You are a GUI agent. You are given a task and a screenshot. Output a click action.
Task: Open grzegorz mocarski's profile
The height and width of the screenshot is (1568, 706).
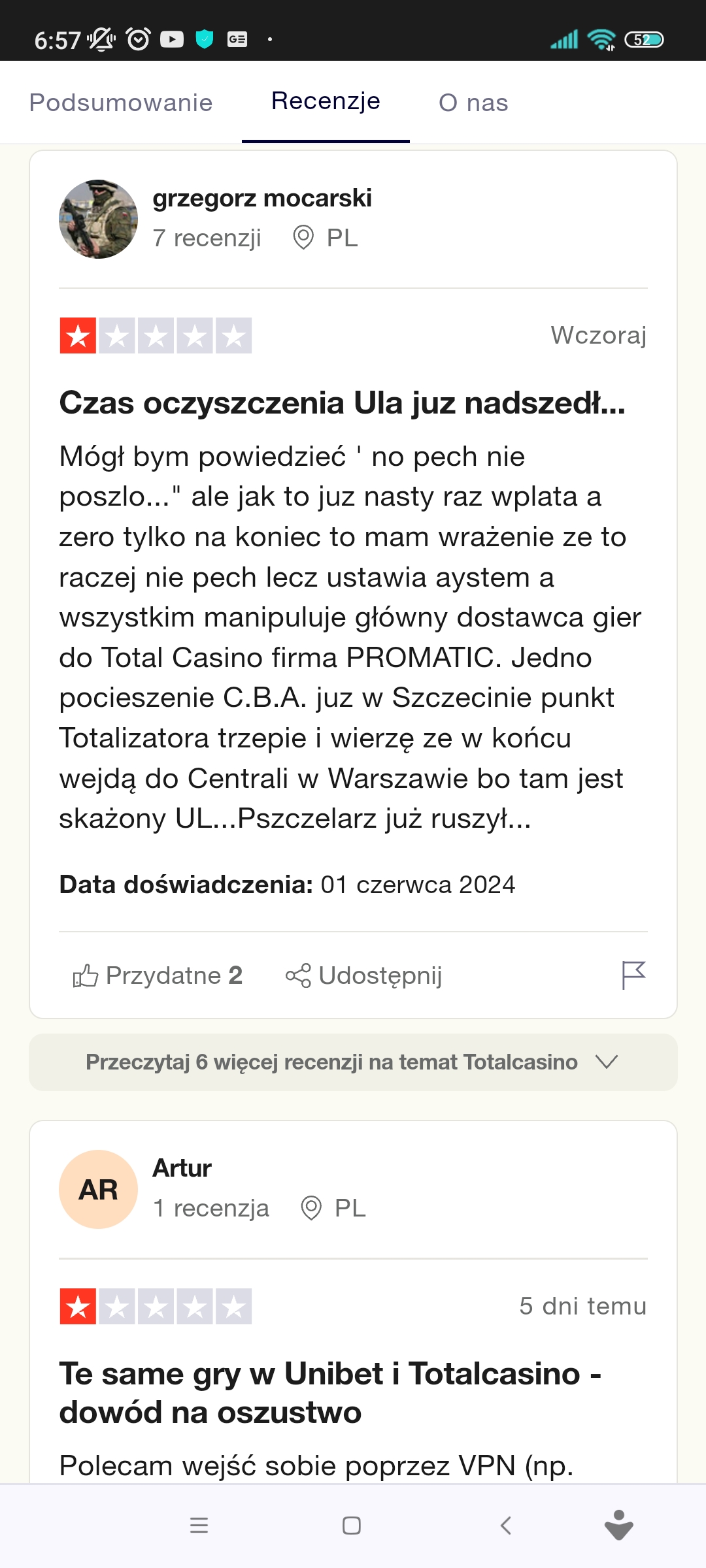261,199
